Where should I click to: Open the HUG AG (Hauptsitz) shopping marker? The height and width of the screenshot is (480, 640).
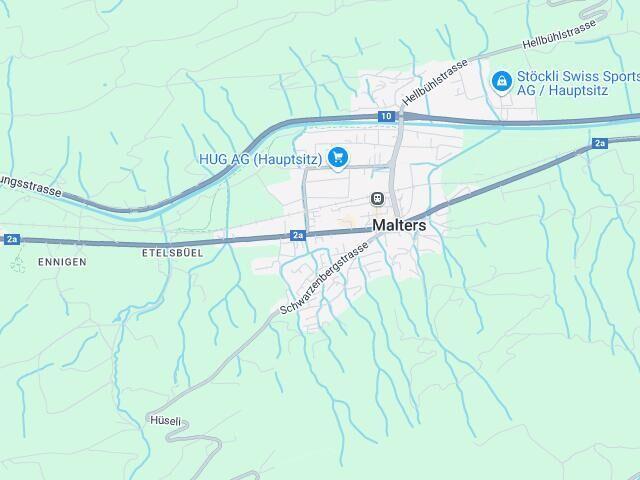pyautogui.click(x=337, y=157)
